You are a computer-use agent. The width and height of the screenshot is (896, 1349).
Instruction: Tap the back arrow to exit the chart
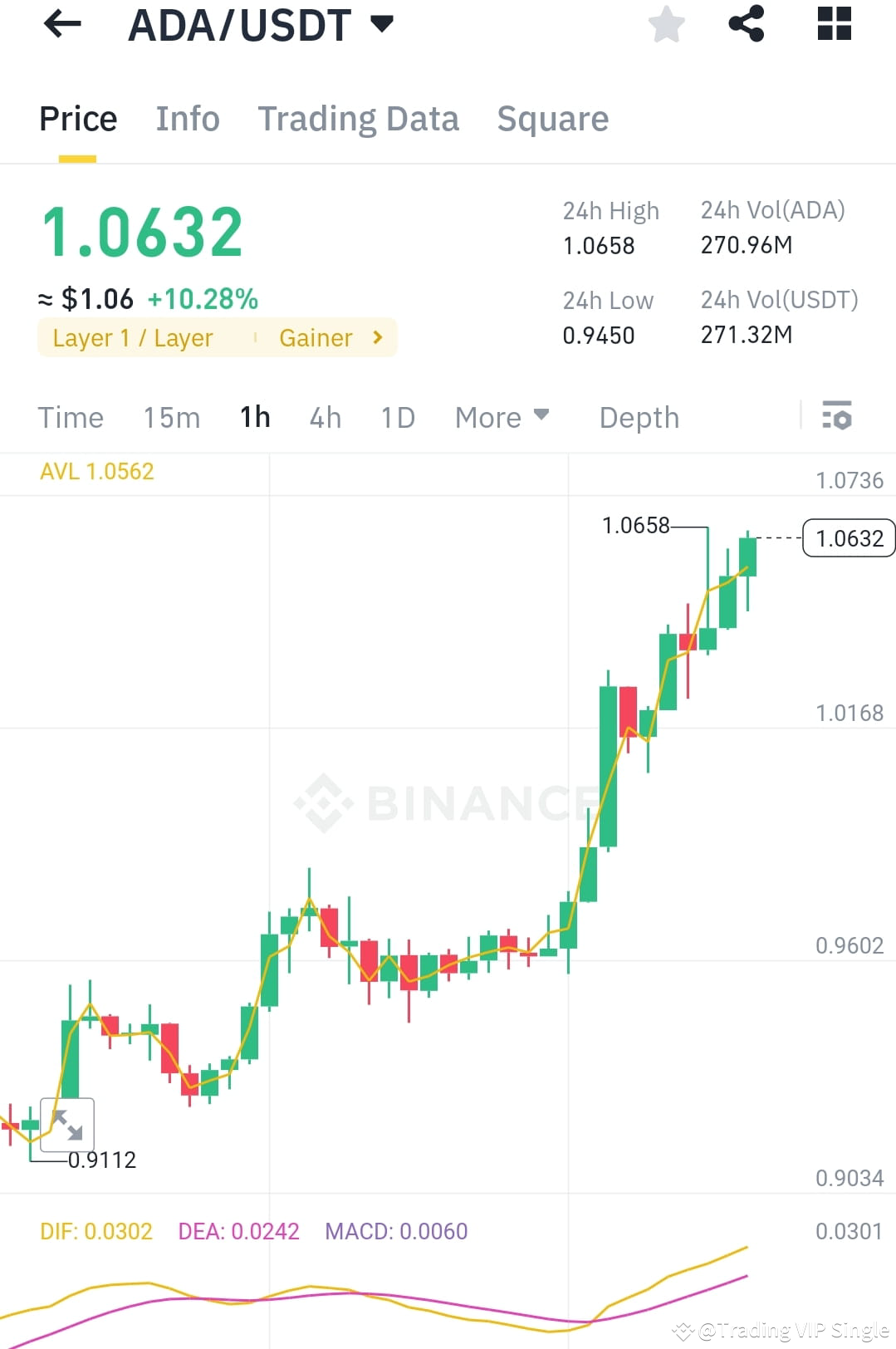click(x=61, y=25)
